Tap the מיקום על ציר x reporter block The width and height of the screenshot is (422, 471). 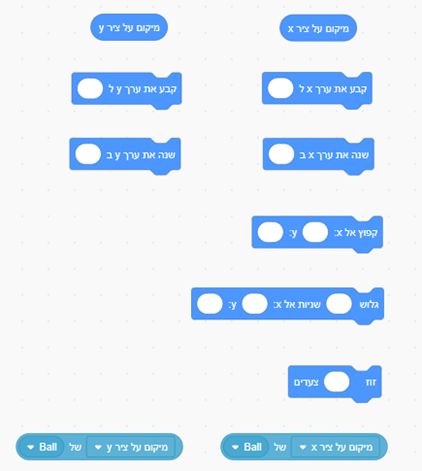pos(318,28)
